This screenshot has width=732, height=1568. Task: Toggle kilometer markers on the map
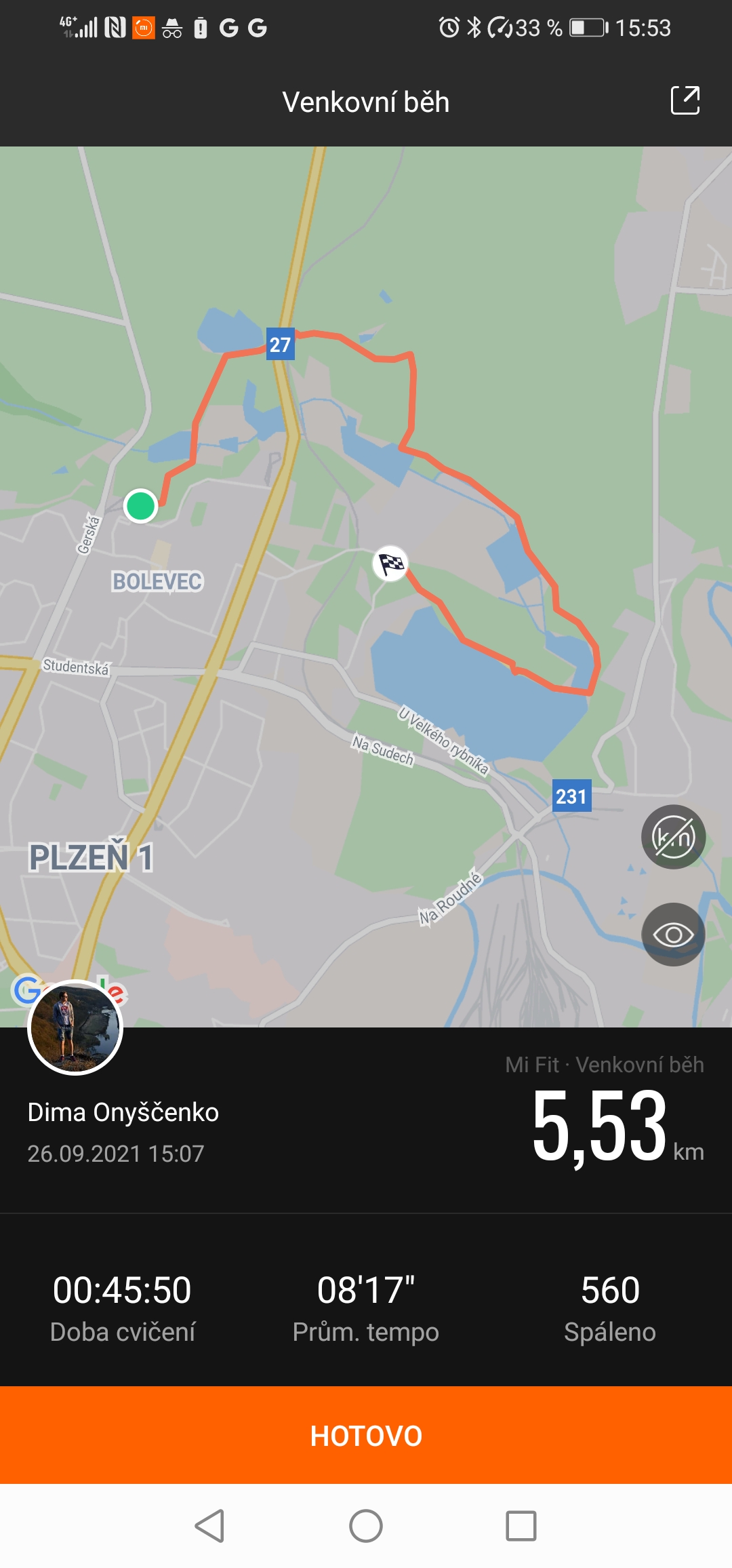point(673,837)
